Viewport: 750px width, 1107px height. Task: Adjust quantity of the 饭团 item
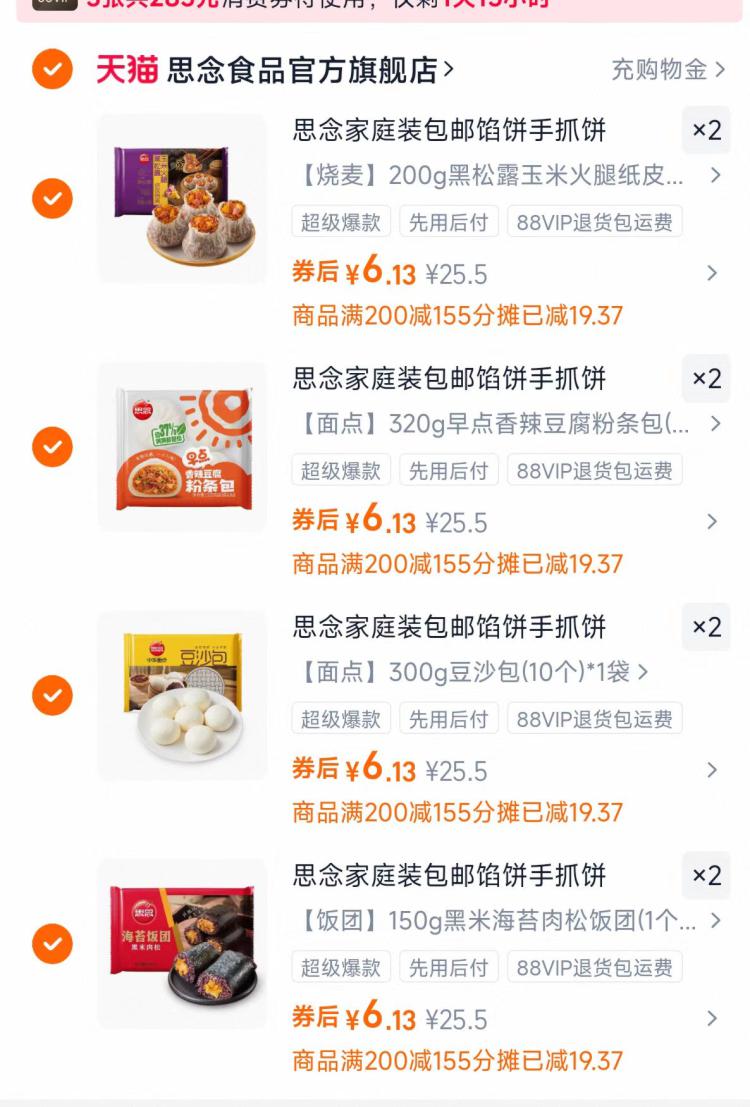(x=706, y=875)
